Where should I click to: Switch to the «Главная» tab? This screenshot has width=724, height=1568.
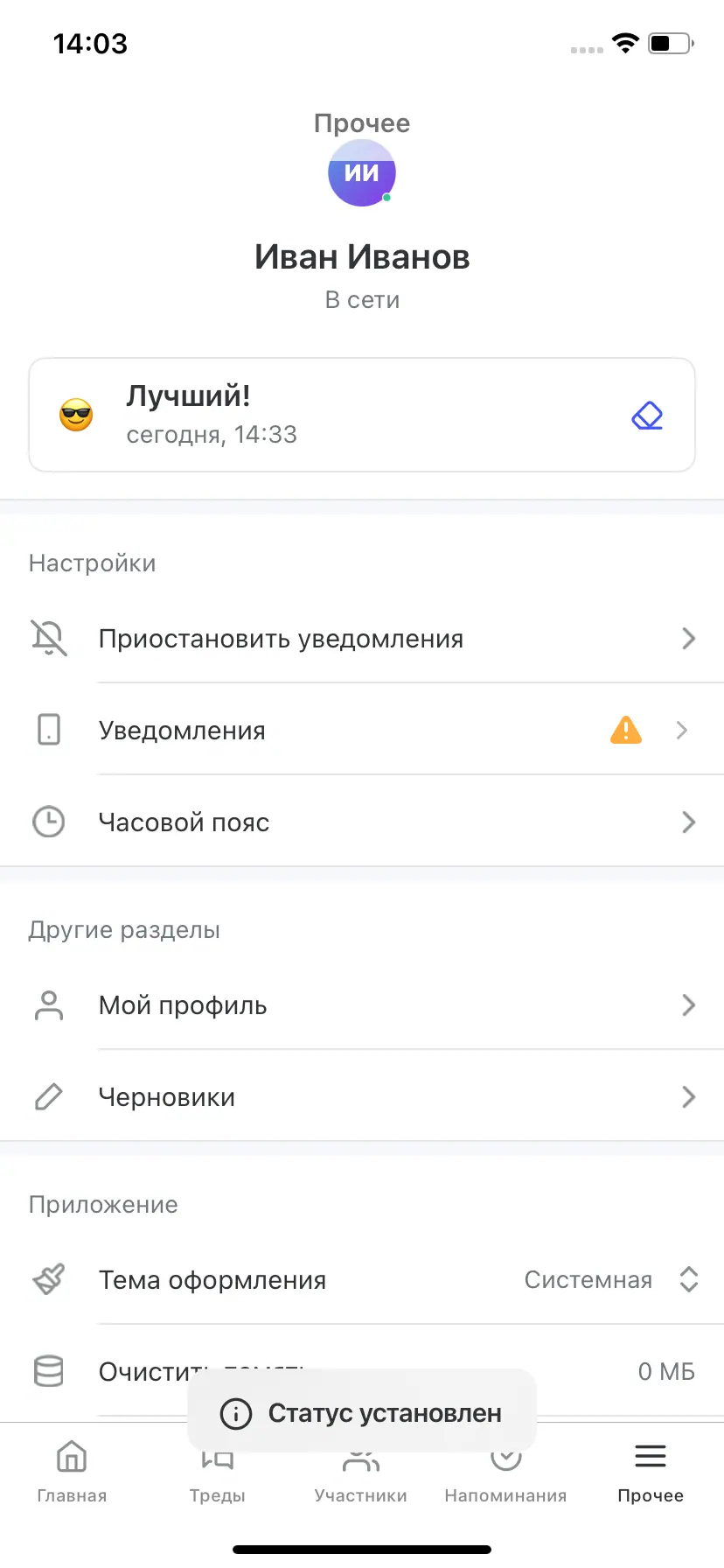coord(72,1472)
